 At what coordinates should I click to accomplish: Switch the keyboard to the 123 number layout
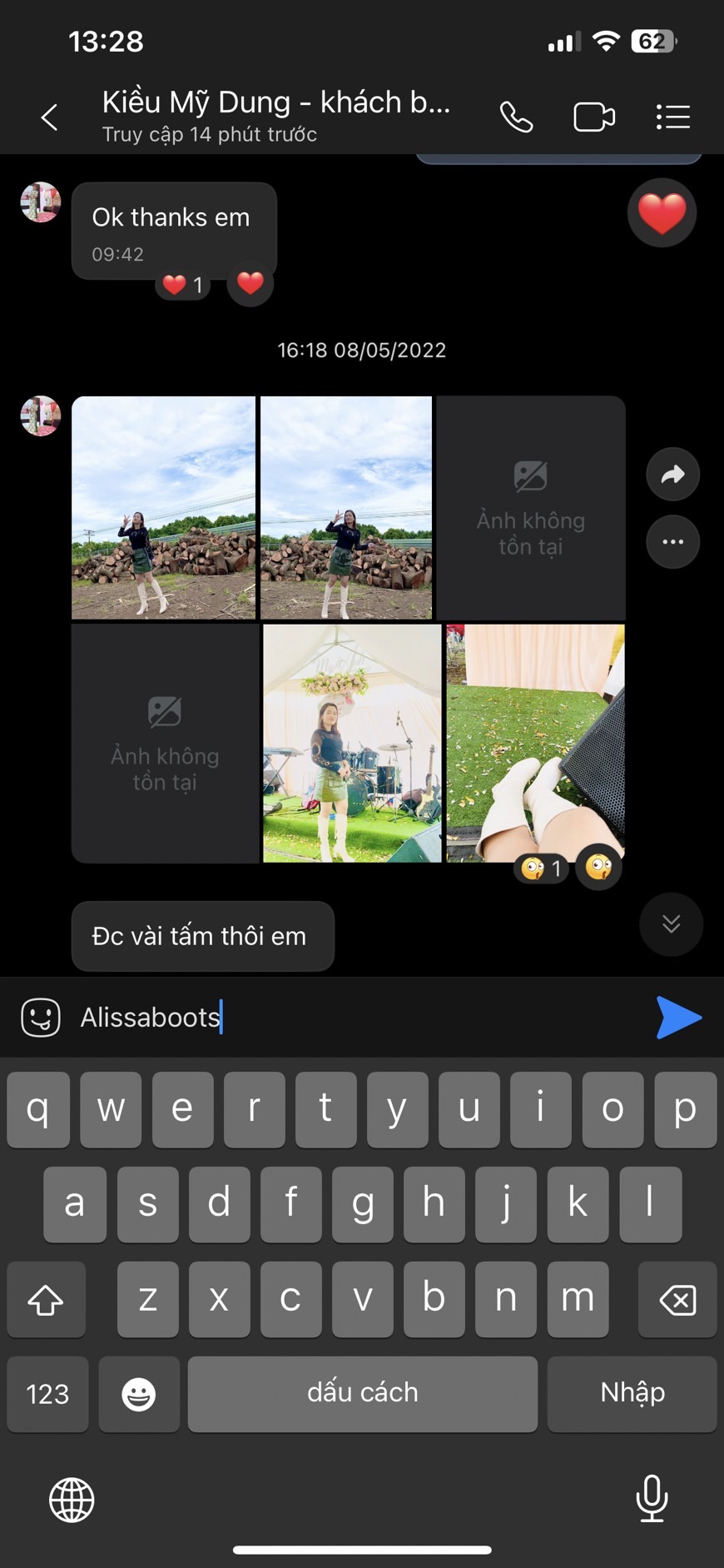(x=47, y=1394)
